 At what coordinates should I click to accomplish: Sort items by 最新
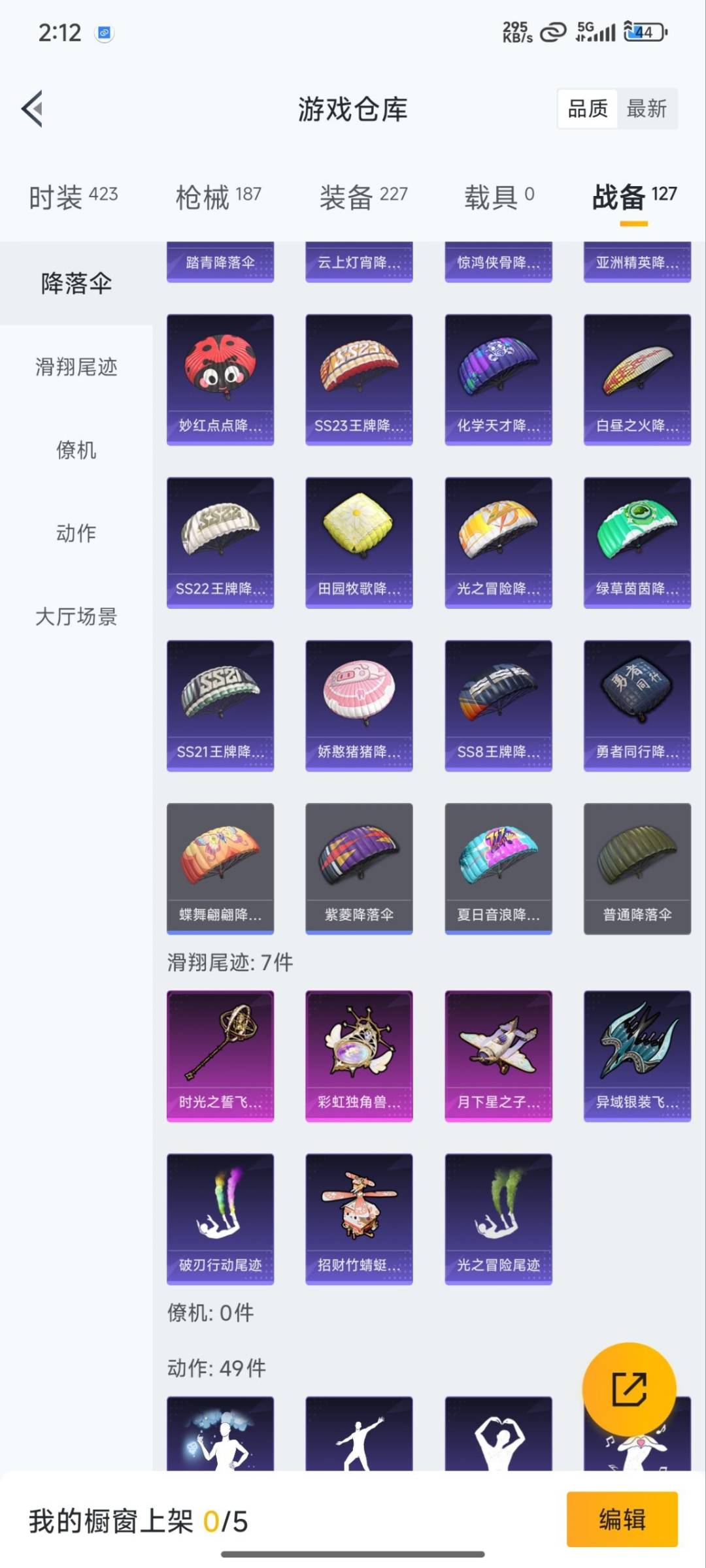tap(647, 108)
